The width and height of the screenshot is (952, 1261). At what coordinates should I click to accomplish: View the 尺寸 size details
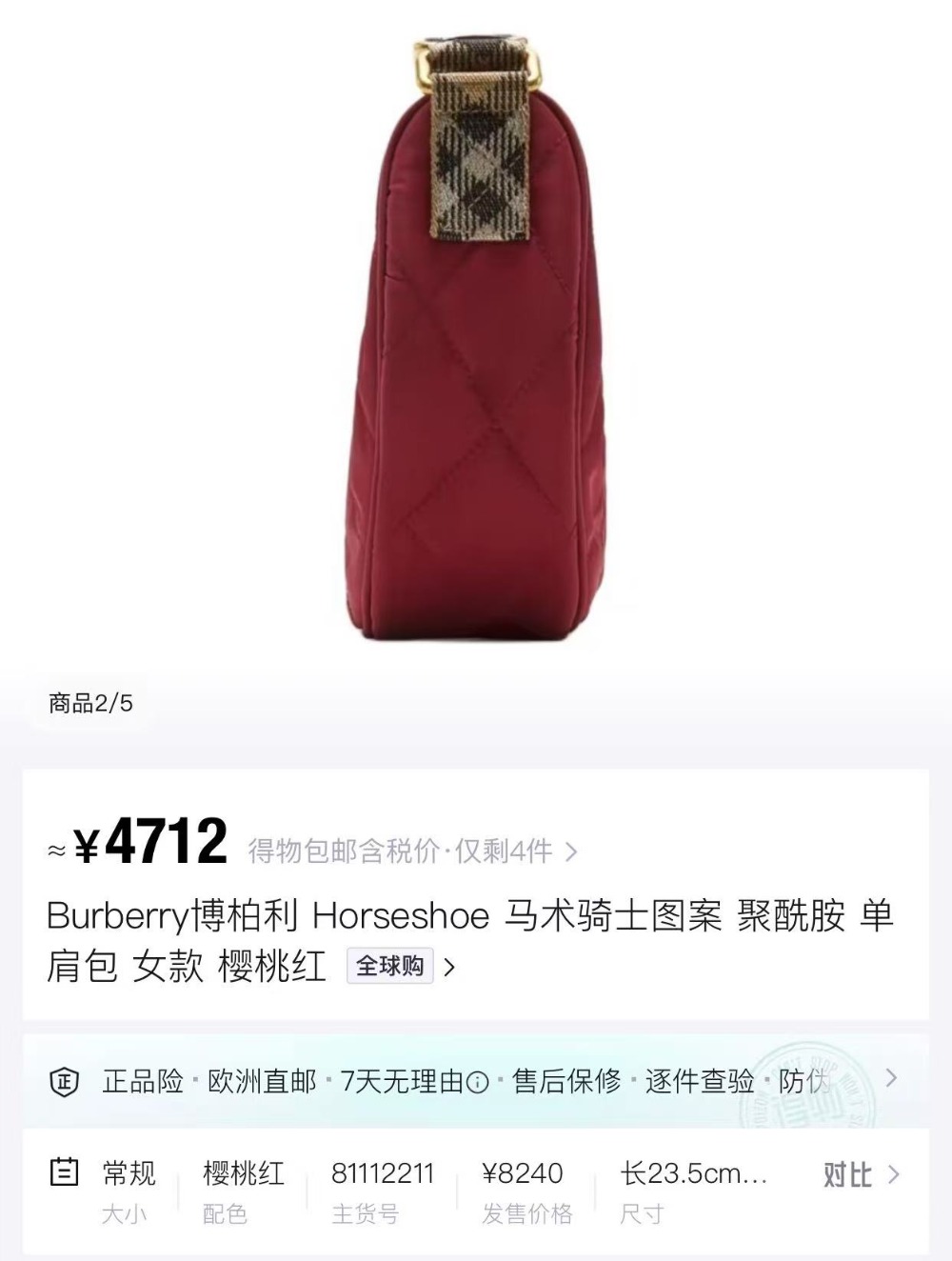(x=693, y=1189)
